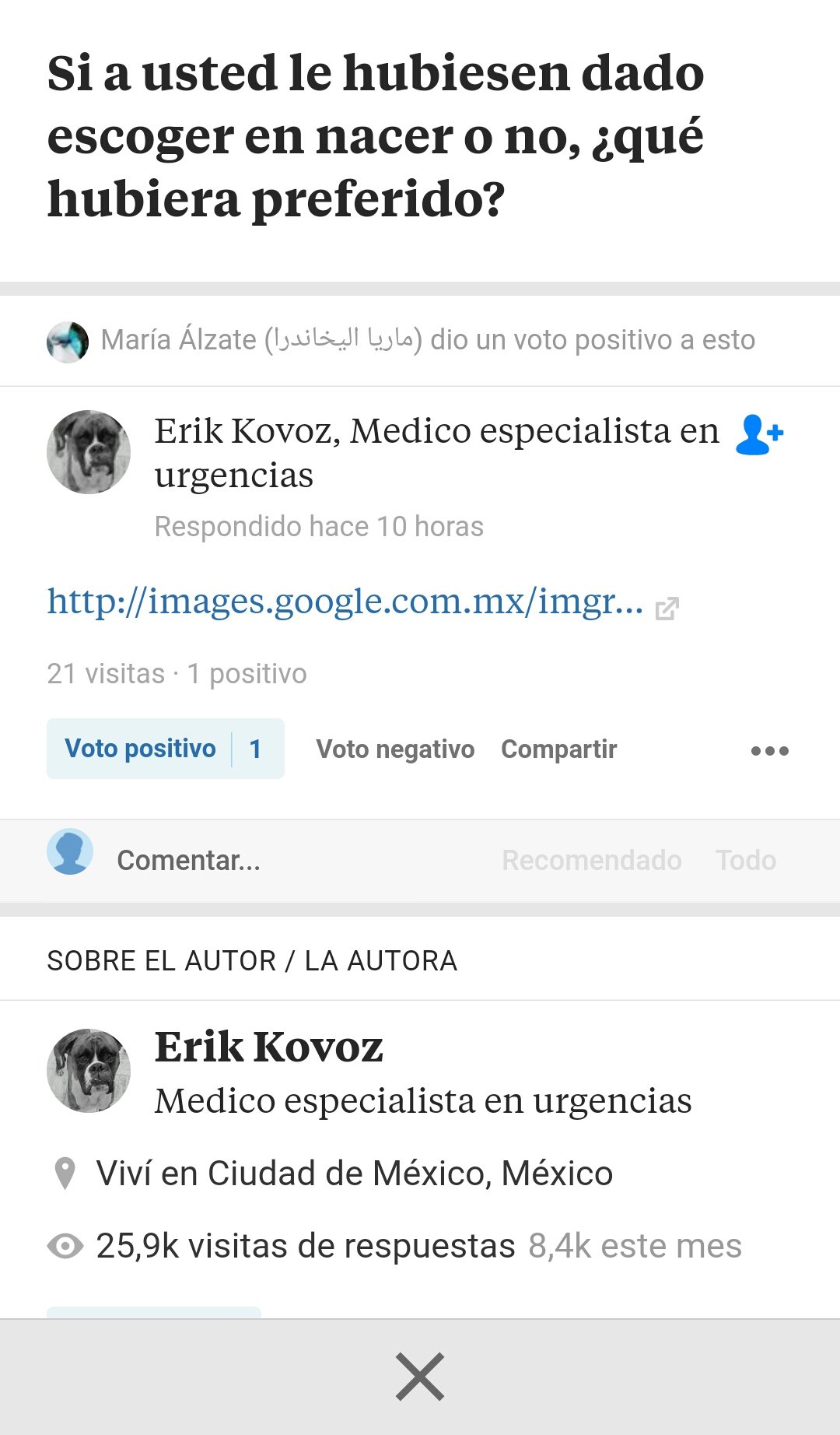
Task: Tap the Comentar... comment field
Action: [x=188, y=861]
